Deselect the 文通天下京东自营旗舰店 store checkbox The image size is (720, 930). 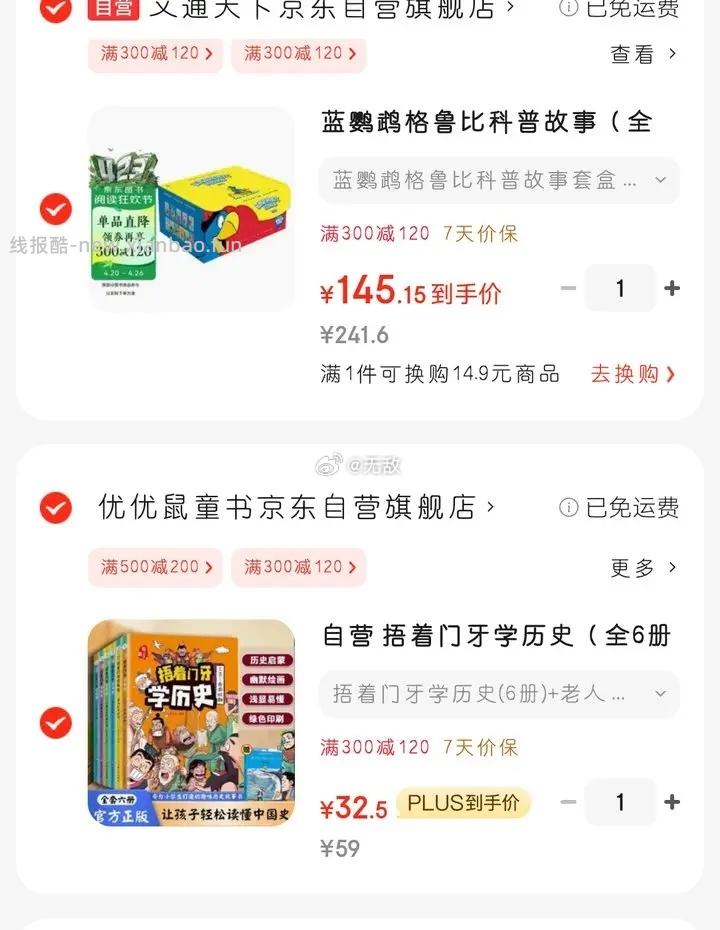coord(55,9)
